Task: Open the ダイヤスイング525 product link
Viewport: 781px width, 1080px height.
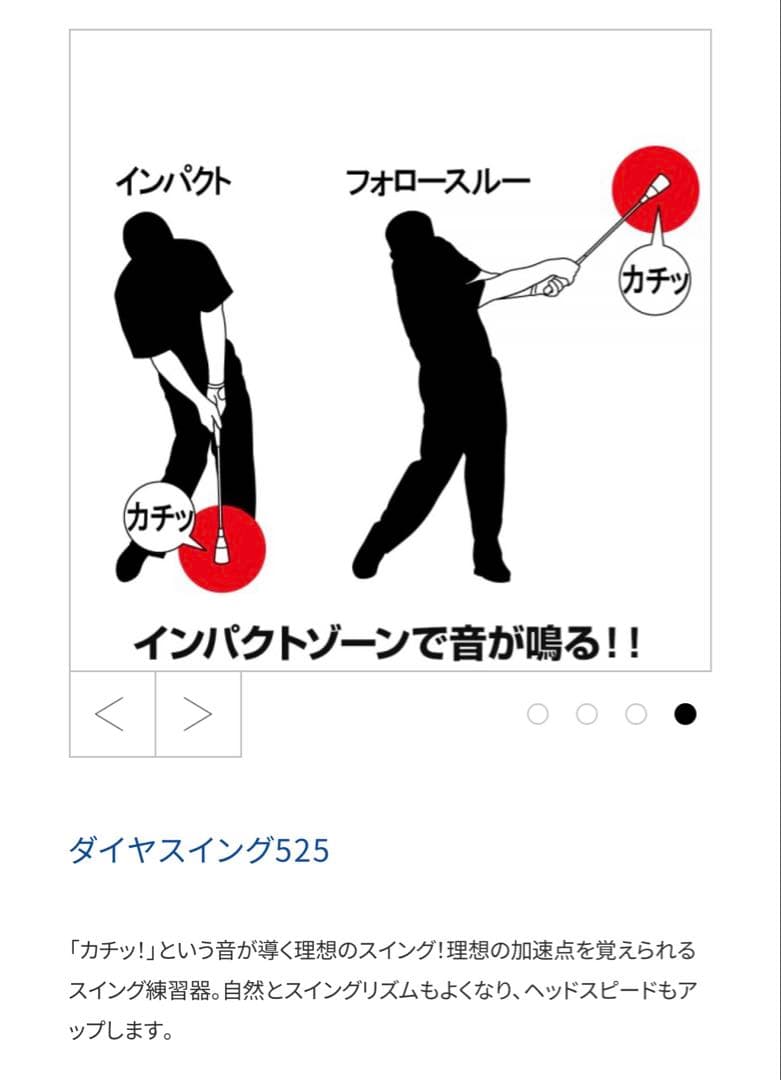Action: pos(198,851)
